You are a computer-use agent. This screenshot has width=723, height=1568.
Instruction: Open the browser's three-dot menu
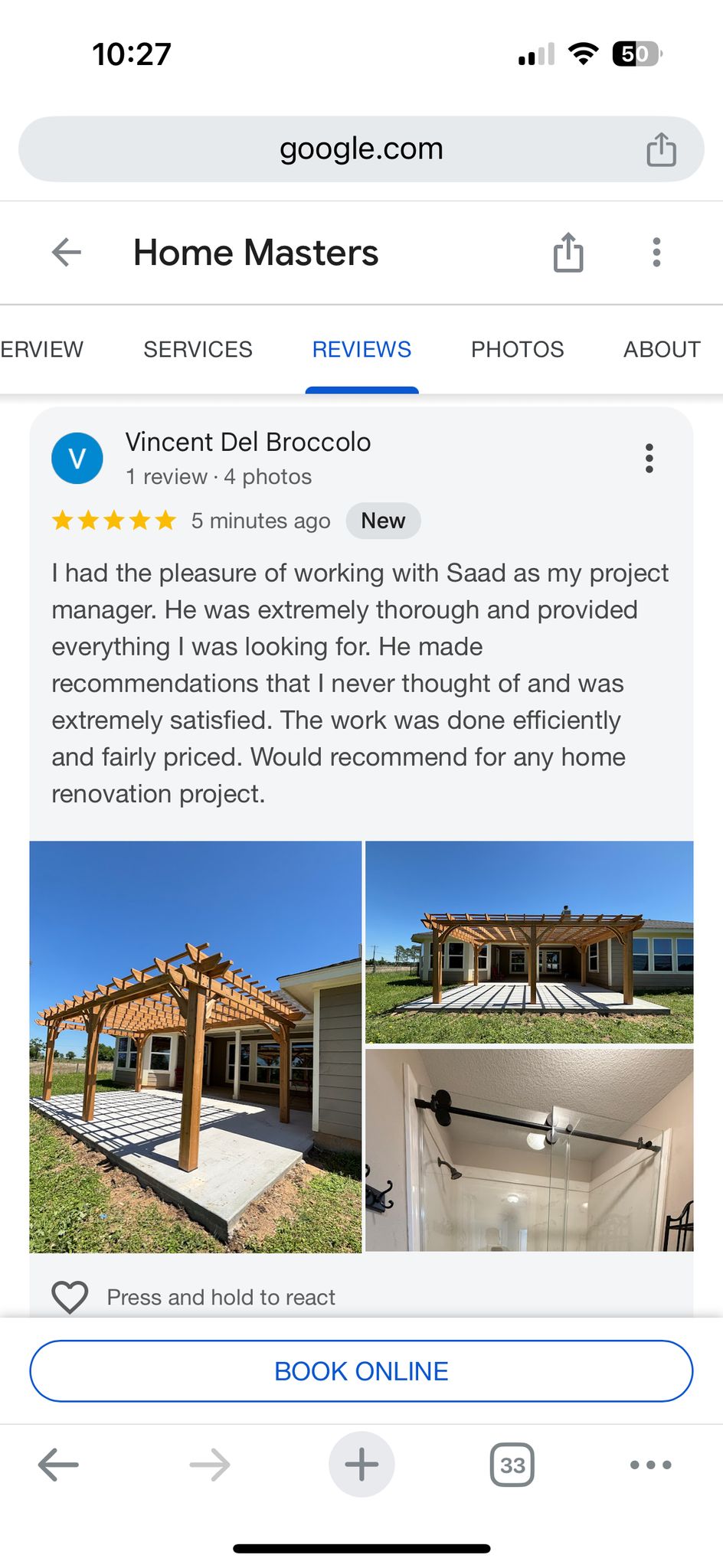[650, 1465]
